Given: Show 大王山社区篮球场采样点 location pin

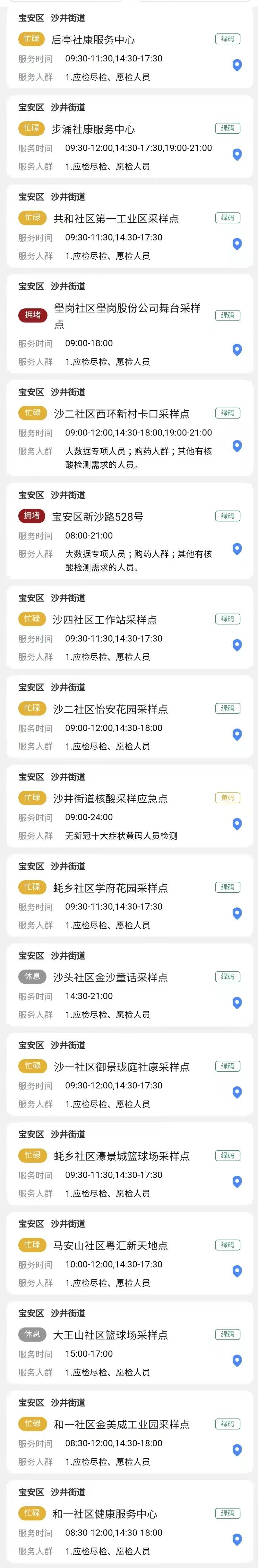Looking at the screenshot, I should click(237, 1360).
